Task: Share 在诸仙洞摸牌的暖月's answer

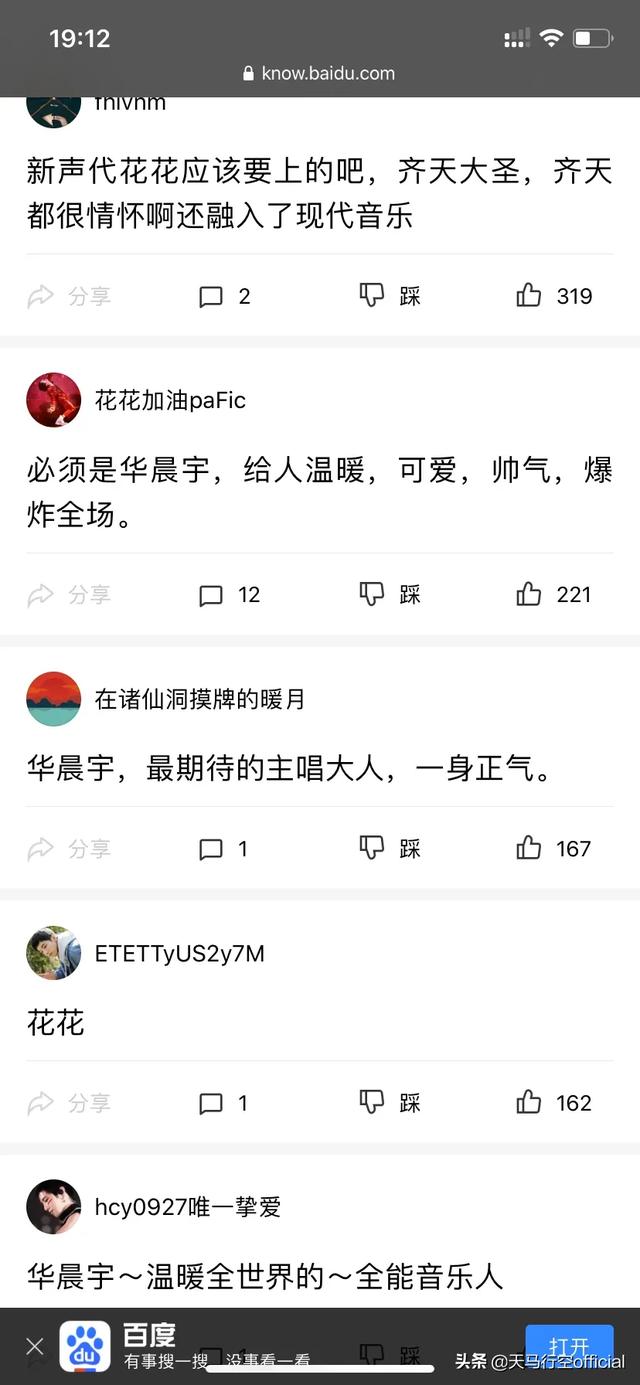Action: (x=68, y=849)
